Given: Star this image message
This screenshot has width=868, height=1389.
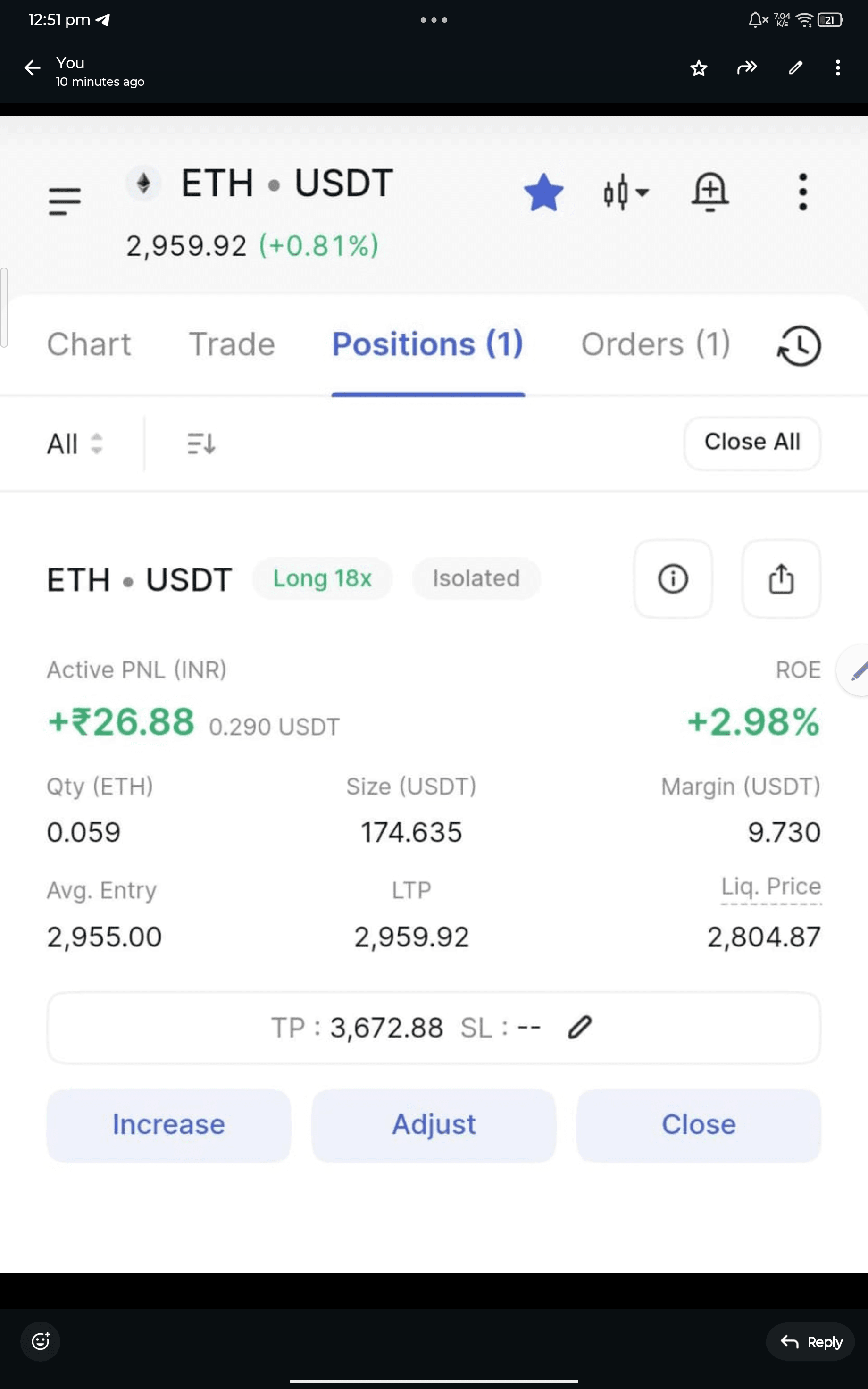Looking at the screenshot, I should 698,68.
